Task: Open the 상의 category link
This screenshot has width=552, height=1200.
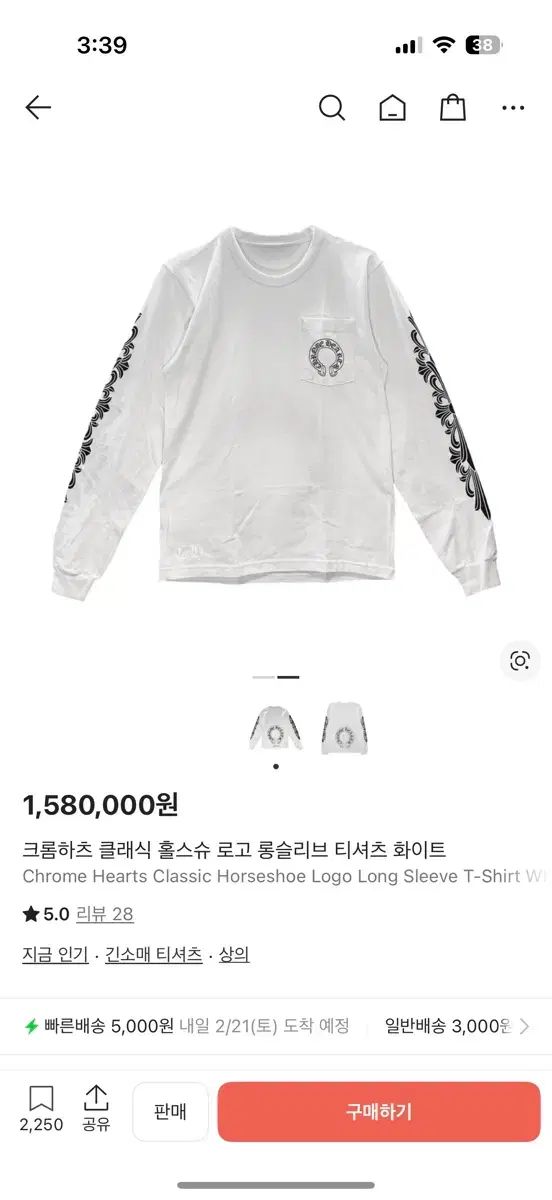Action: click(x=234, y=955)
